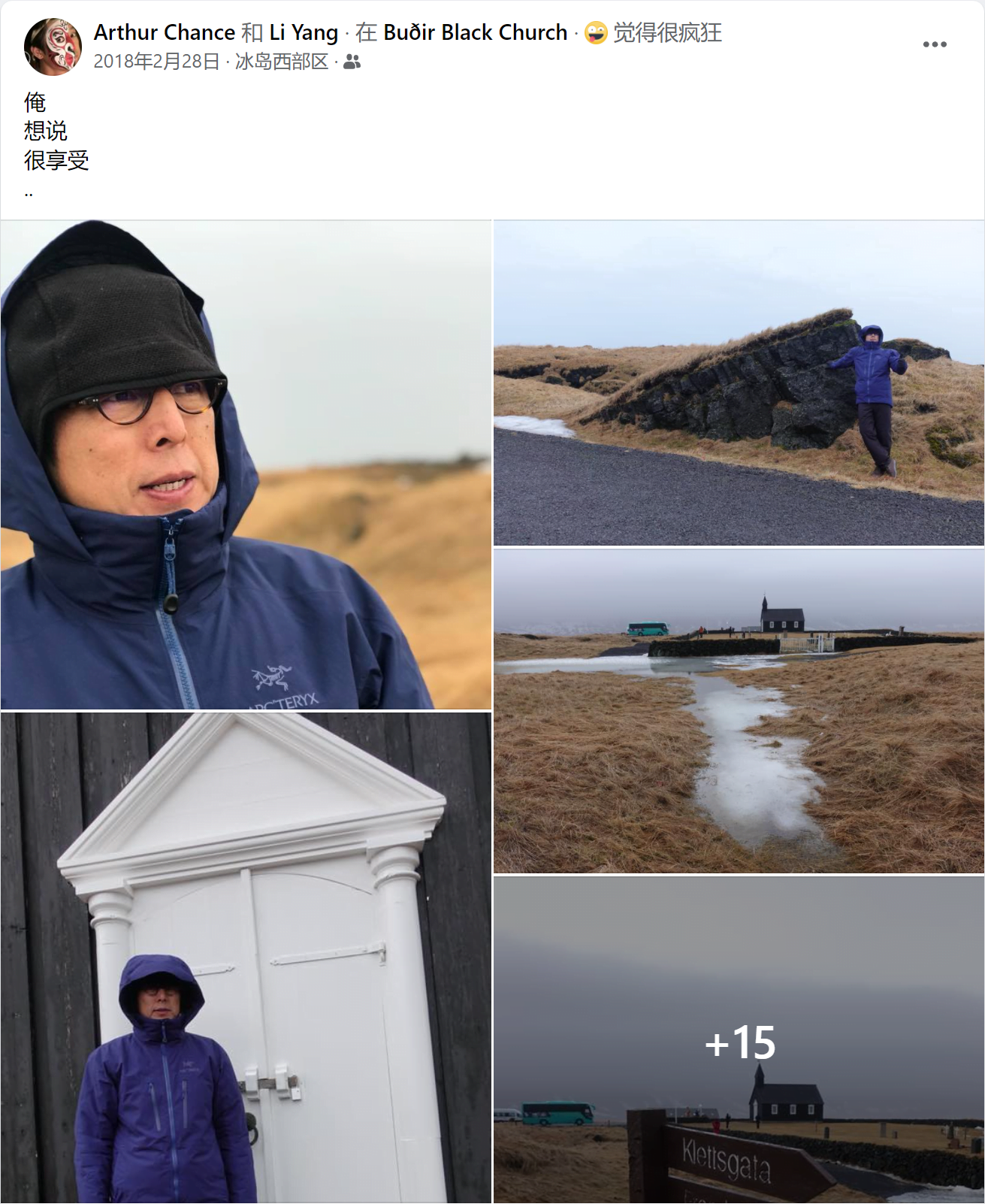
Task: Open the Buðir Black Church location page
Action: (x=475, y=32)
